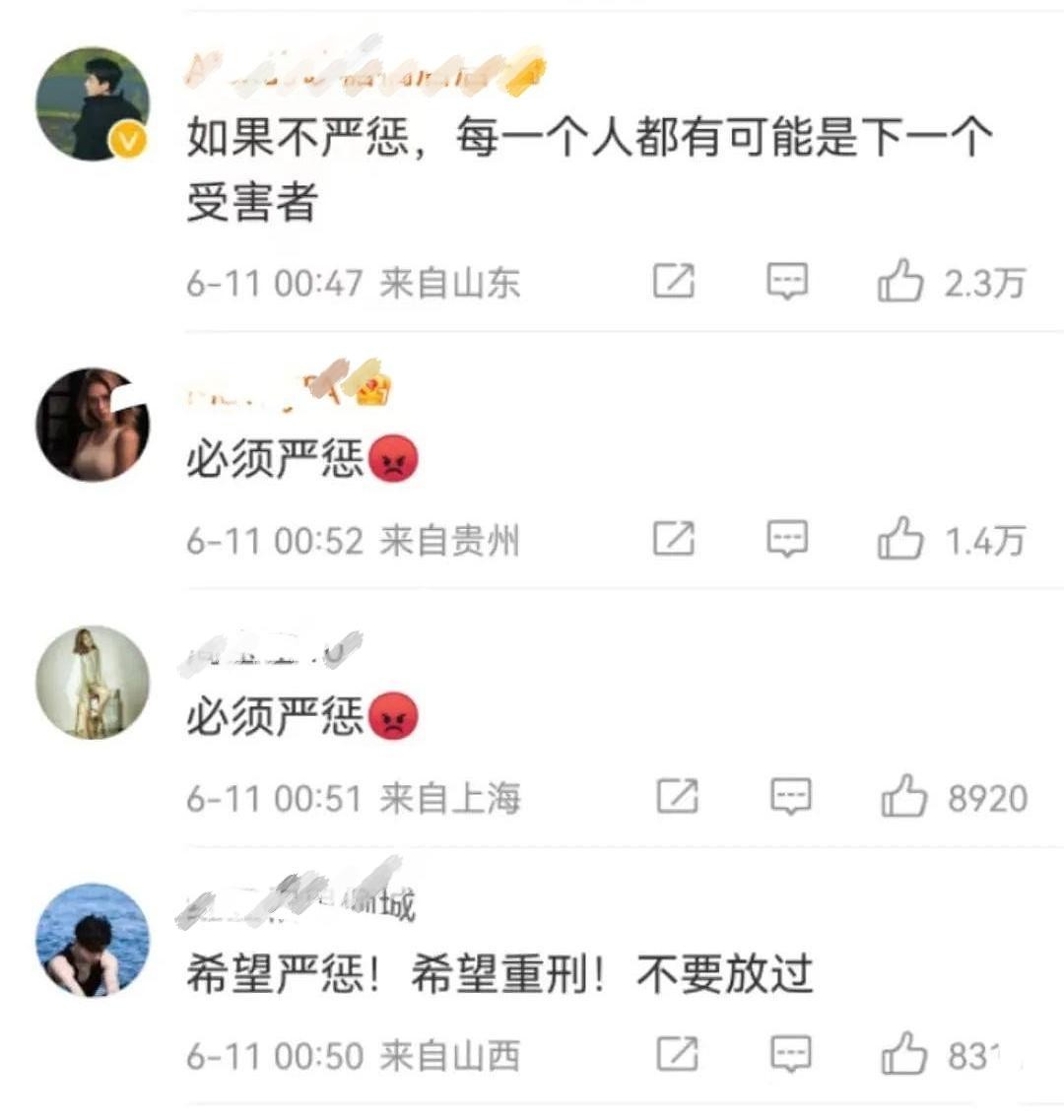Reply to the comment from 山西

pos(790,1054)
